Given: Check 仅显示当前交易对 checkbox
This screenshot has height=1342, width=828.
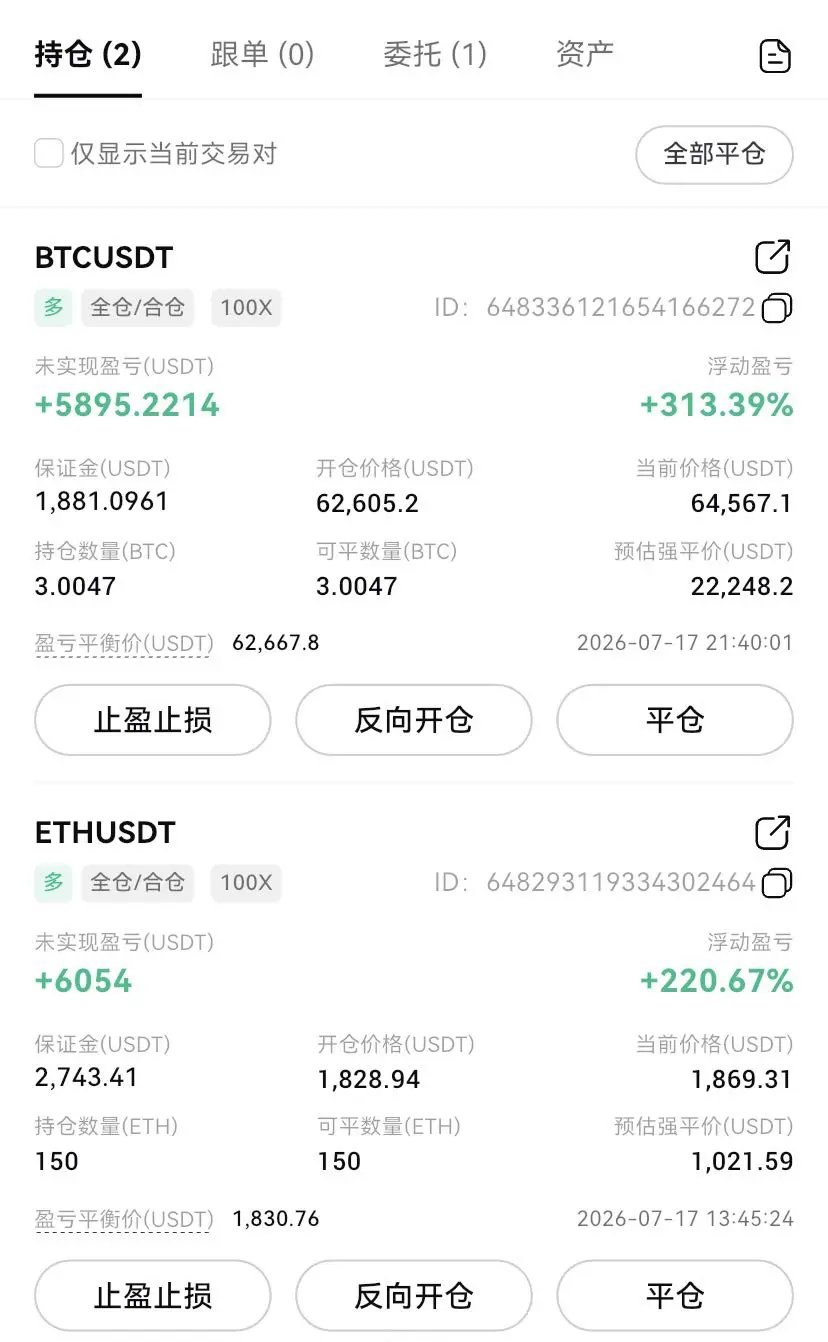Looking at the screenshot, I should click(49, 153).
